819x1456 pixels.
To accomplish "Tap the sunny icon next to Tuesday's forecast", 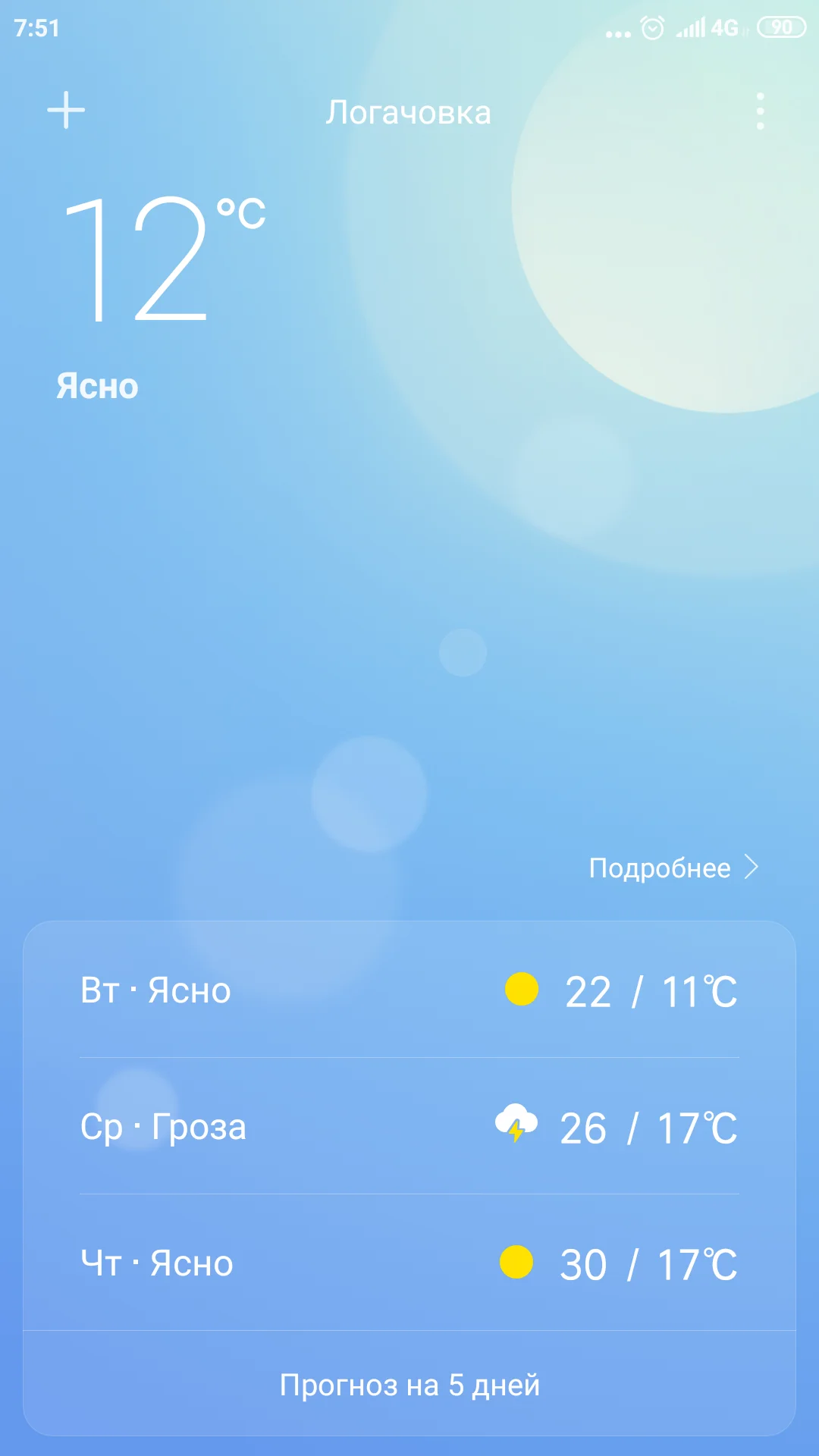I will coord(521,990).
